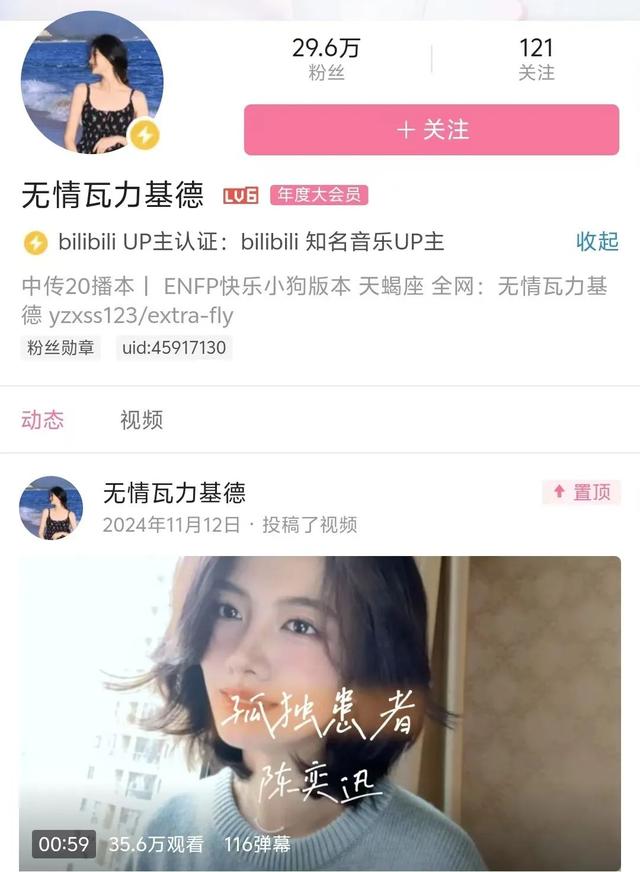The image size is (640, 872).
Task: Open the 年度大会员 membership badge
Action: (319, 195)
